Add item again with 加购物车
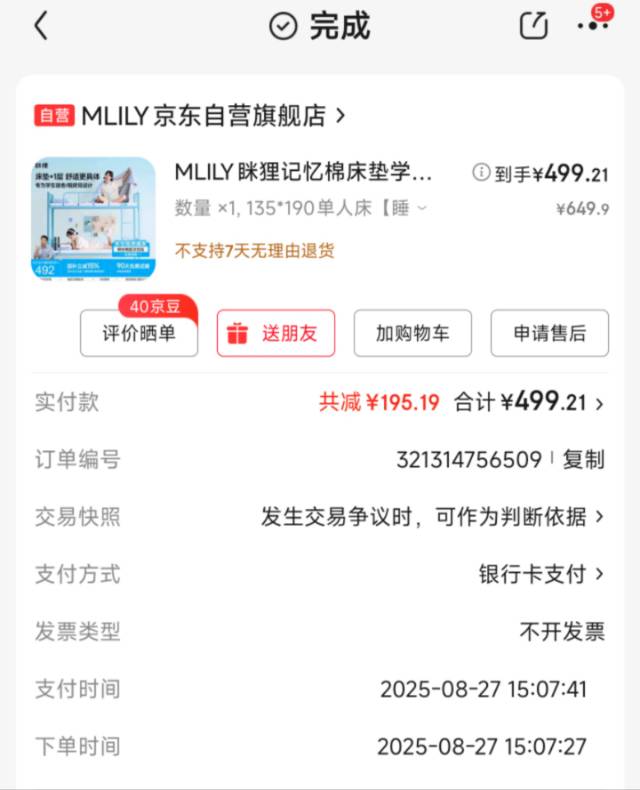Viewport: 640px width, 790px height. coord(413,334)
